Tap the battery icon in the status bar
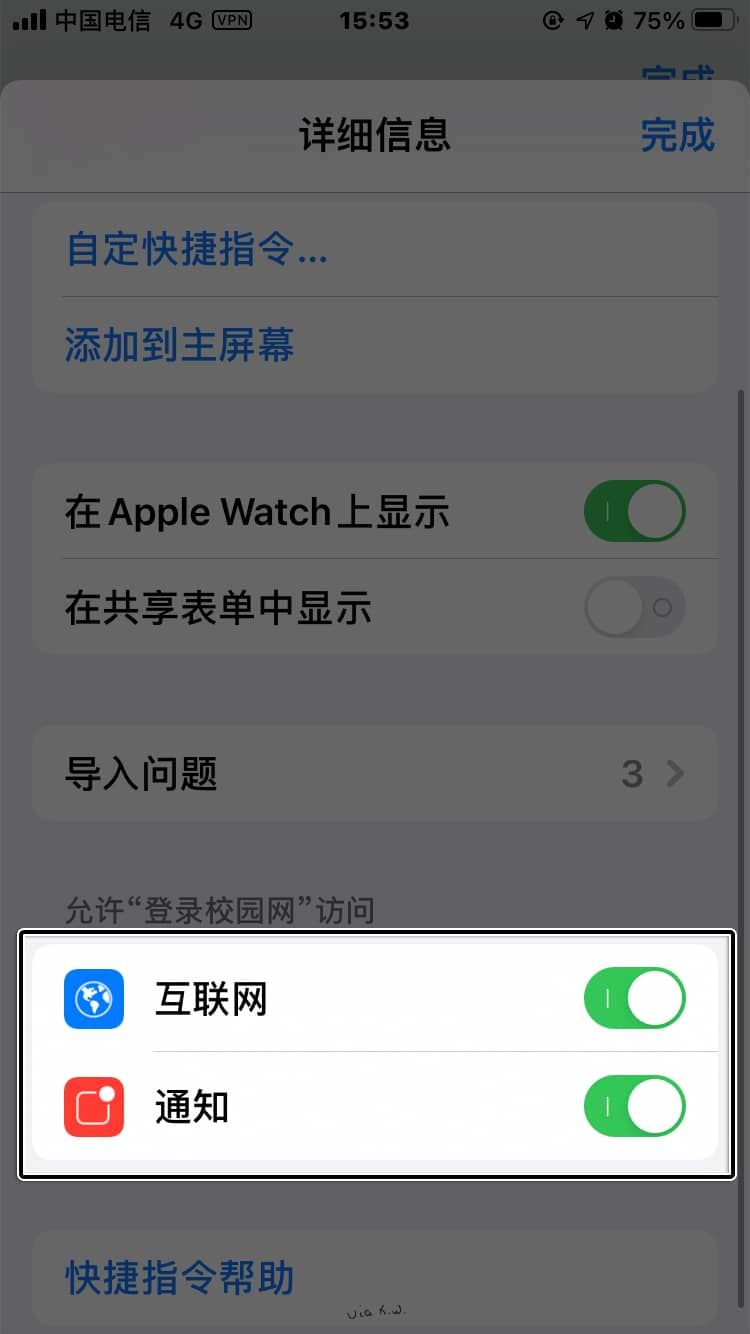 coord(712,19)
